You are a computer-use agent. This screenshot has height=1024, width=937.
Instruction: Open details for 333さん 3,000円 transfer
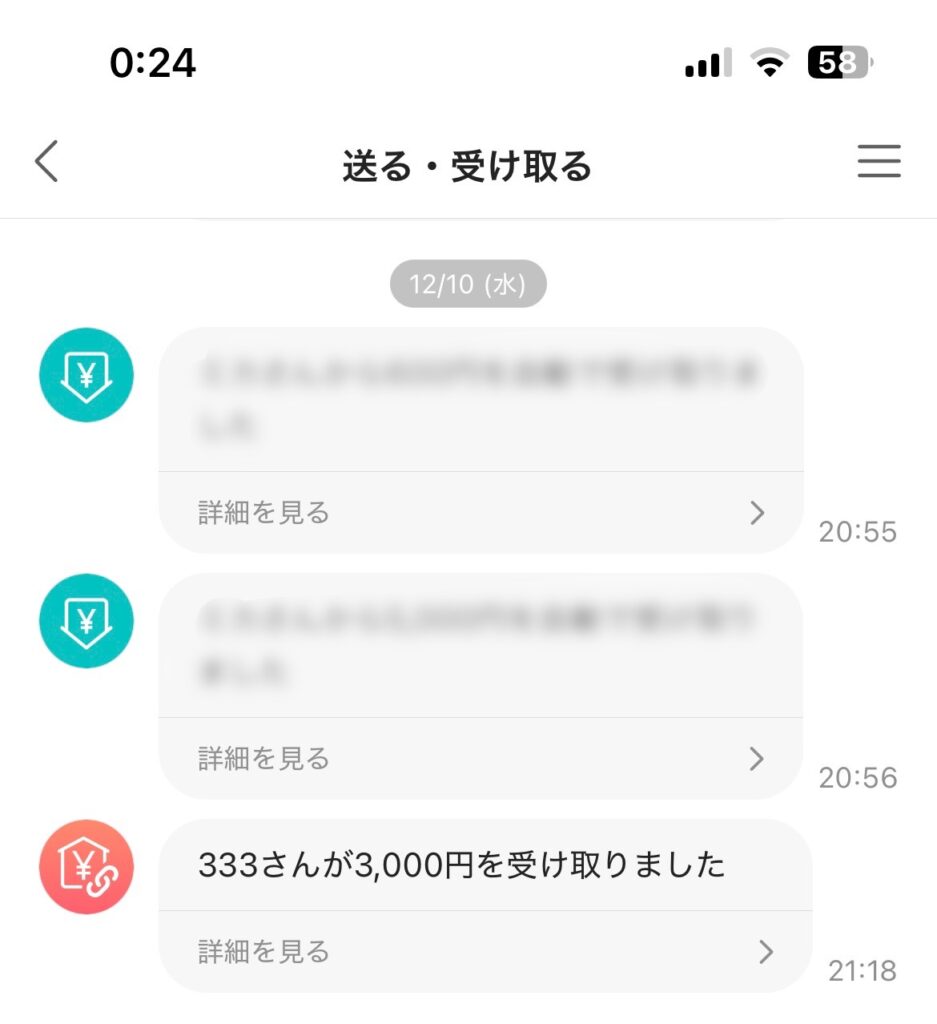pos(485,951)
